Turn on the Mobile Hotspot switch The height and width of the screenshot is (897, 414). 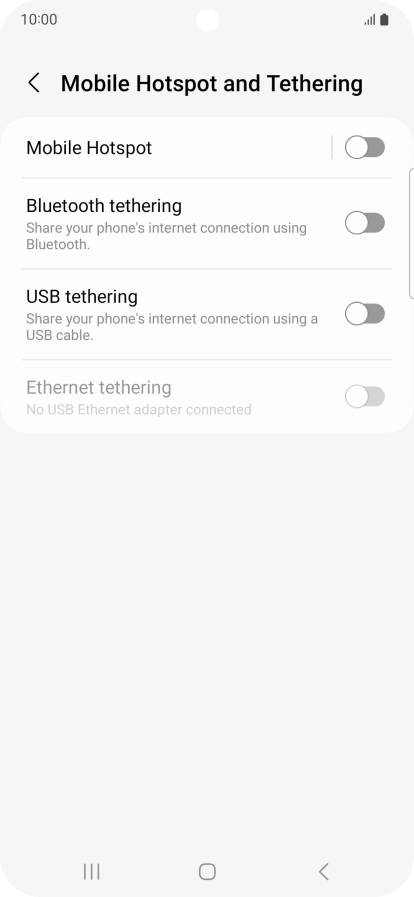pos(365,148)
